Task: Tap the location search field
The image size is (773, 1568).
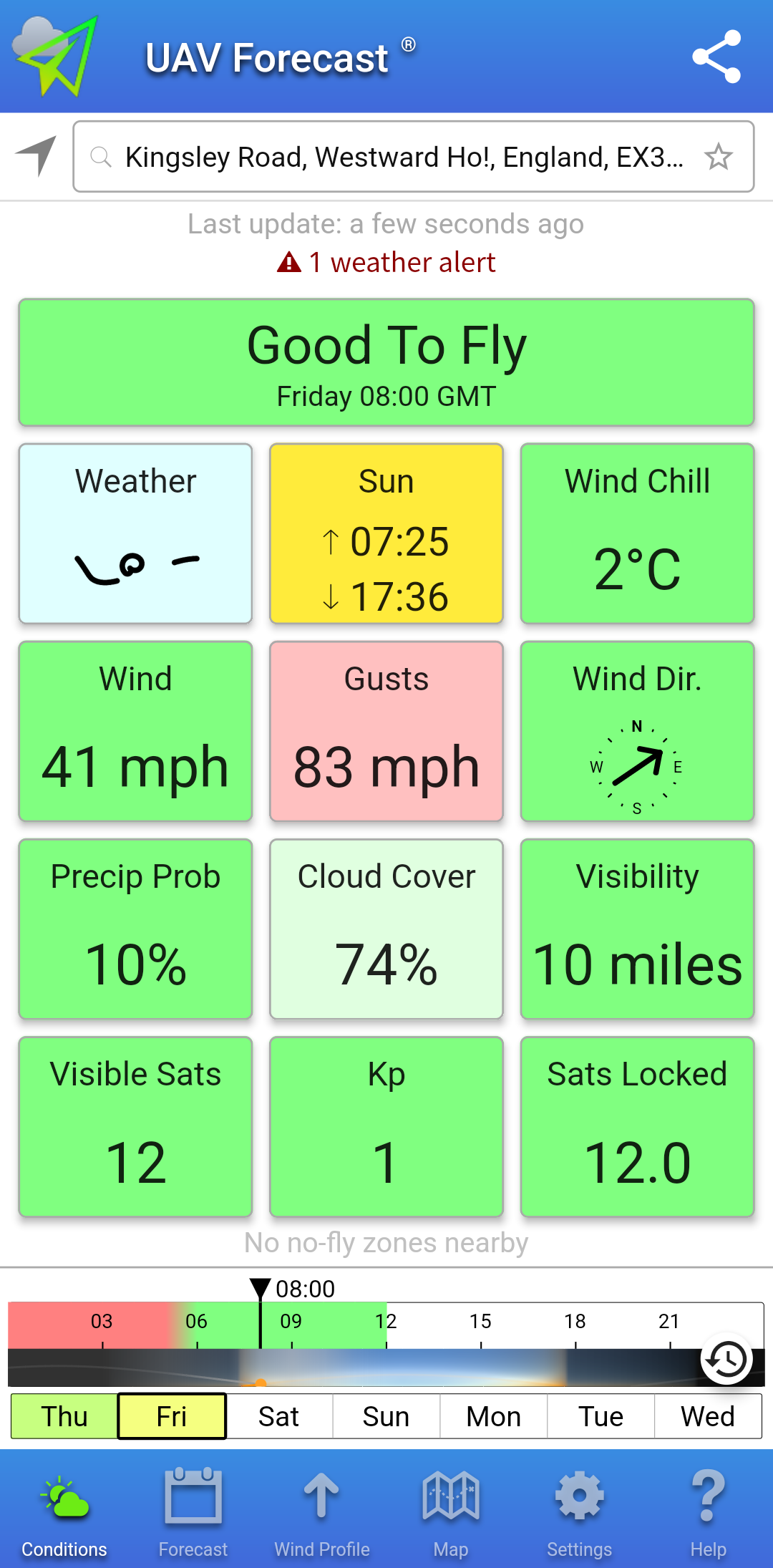Action: 401,157
